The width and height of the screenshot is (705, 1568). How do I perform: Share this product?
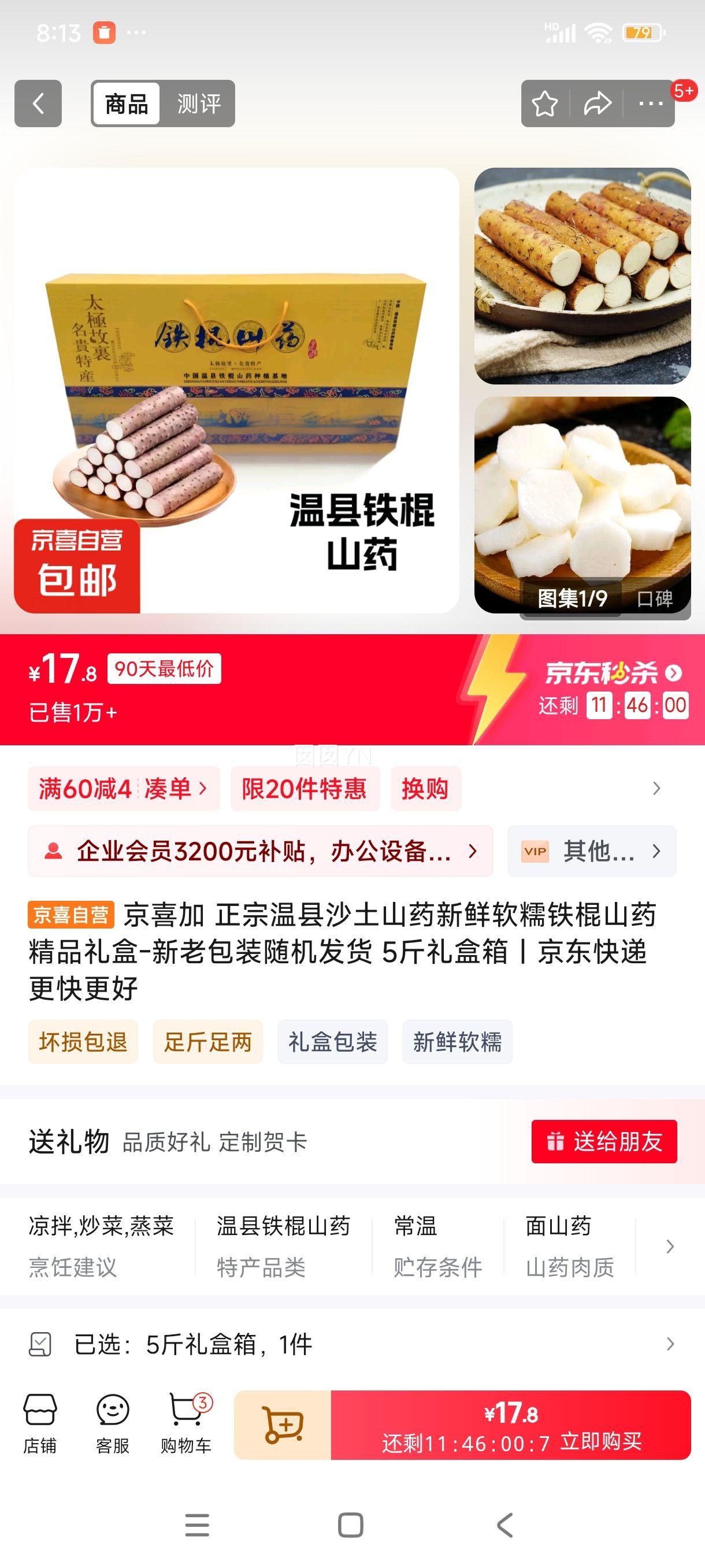click(x=597, y=103)
